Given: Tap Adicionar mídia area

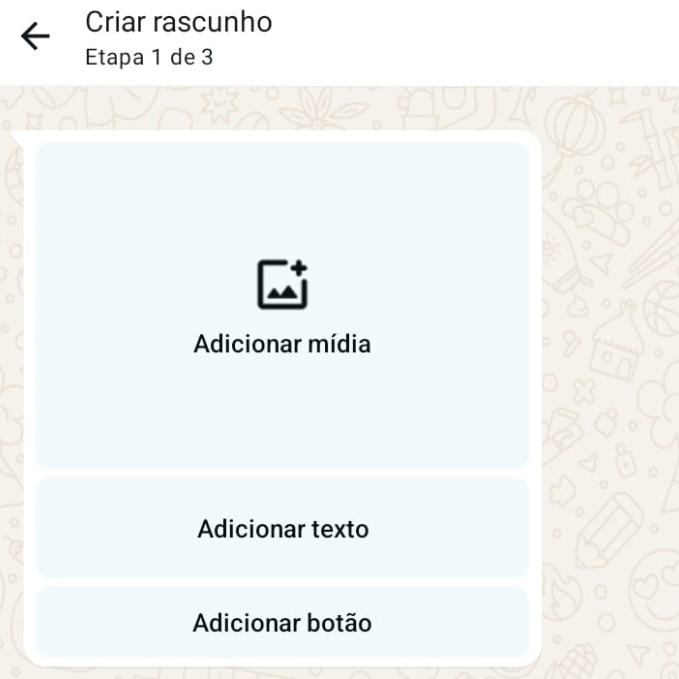Looking at the screenshot, I should pos(282,306).
